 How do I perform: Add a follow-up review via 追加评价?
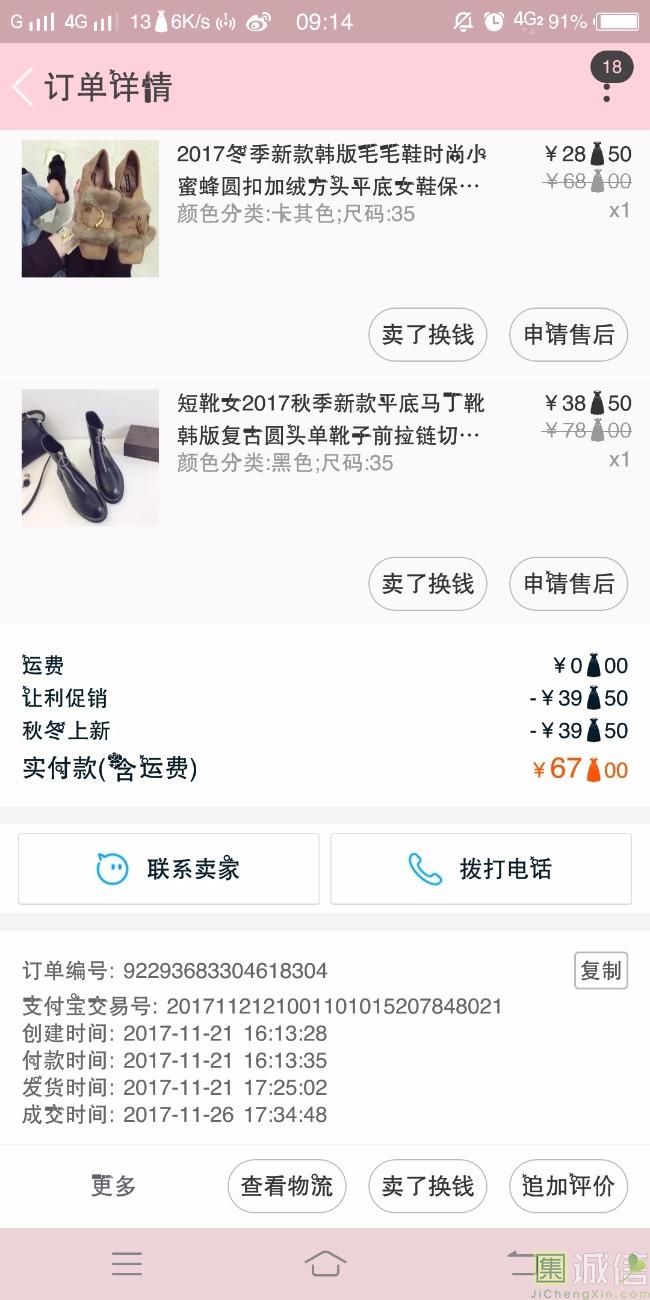(568, 1186)
